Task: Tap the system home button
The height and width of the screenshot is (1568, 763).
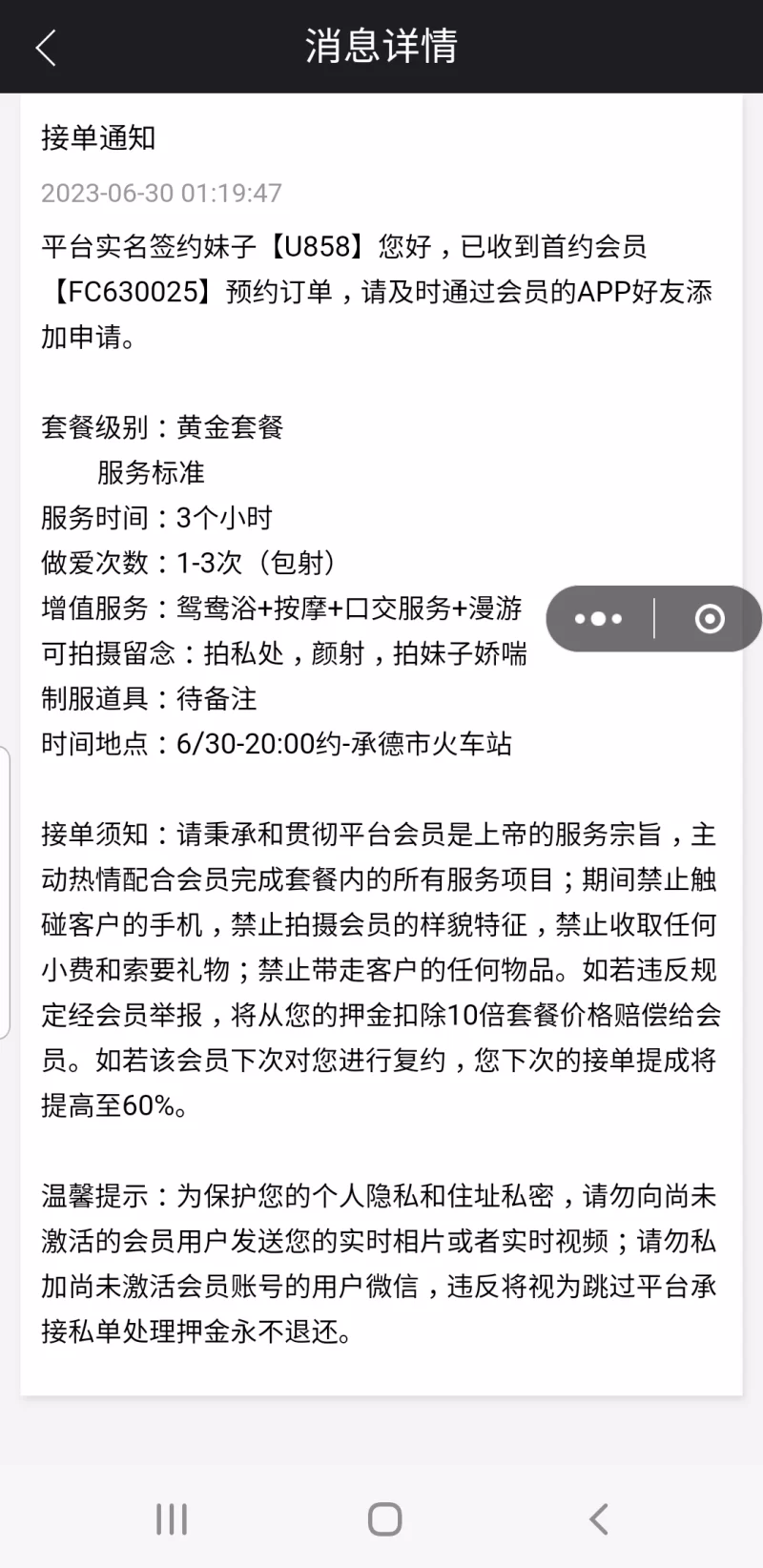Action: pyautogui.click(x=384, y=1519)
